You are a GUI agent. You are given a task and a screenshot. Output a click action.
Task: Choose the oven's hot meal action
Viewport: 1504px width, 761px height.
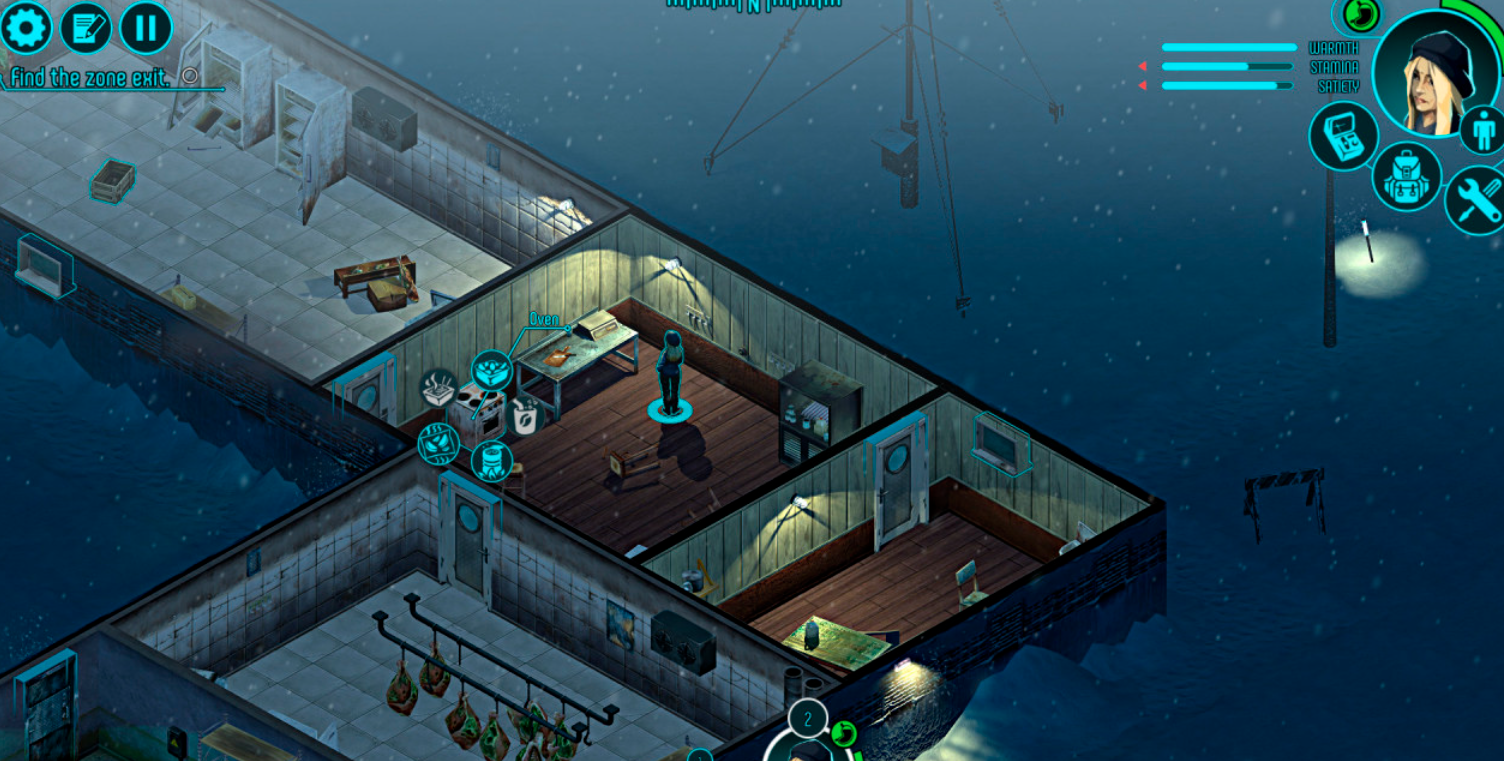tap(438, 388)
